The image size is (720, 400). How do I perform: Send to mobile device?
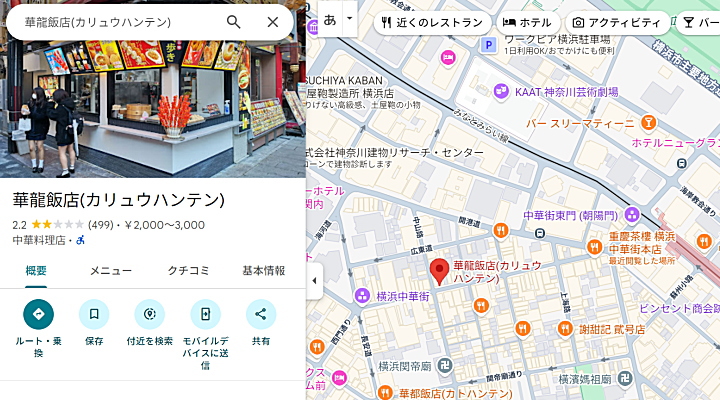205,314
